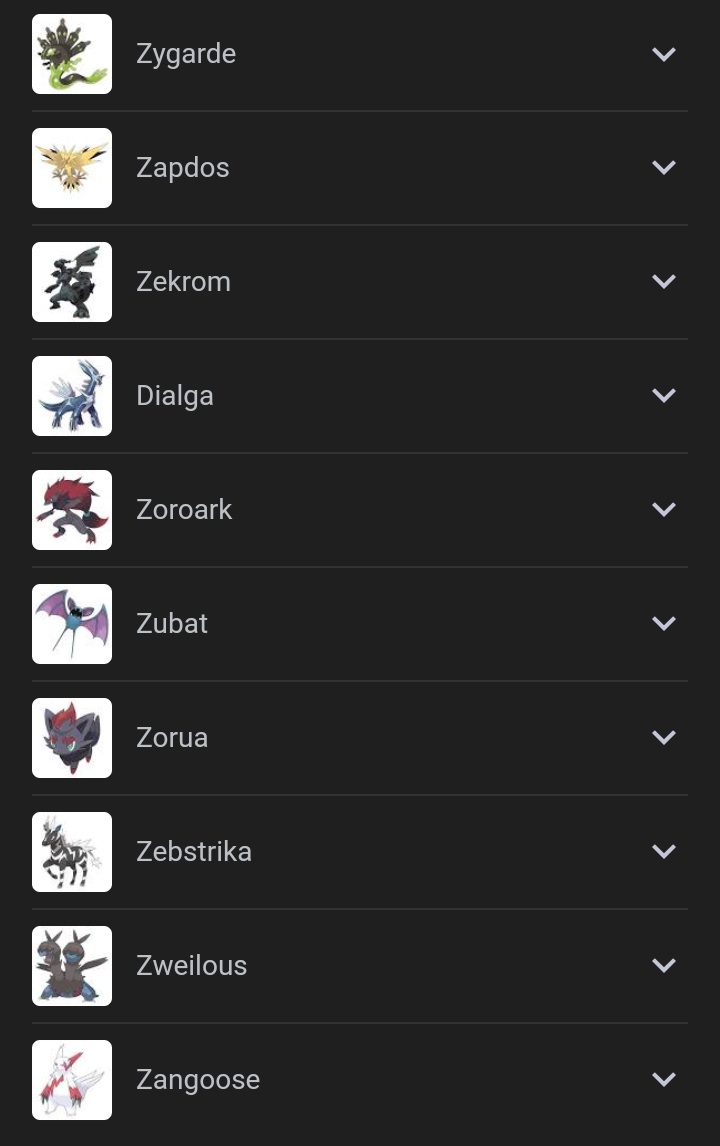
Task: Click the Zubat sprite thumbnail
Action: pyautogui.click(x=72, y=624)
